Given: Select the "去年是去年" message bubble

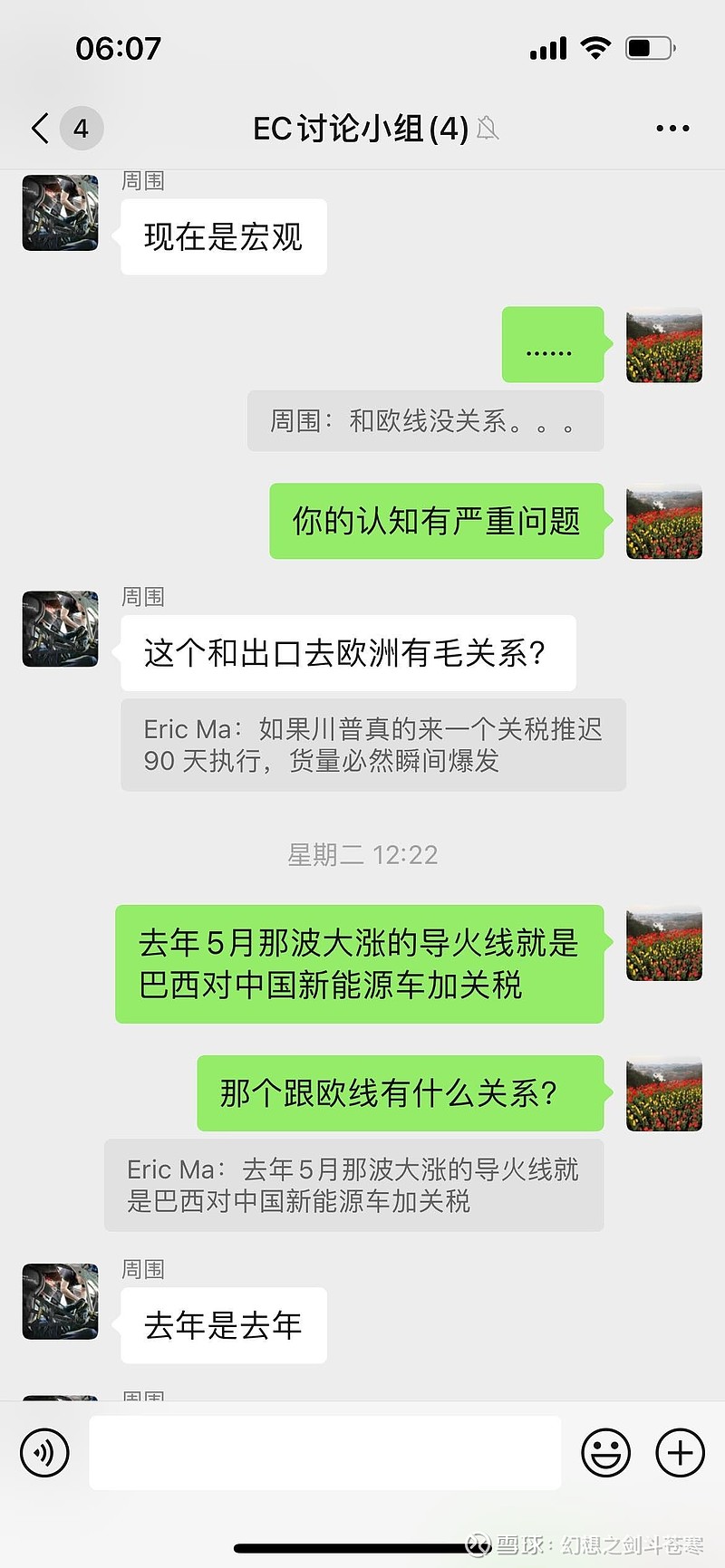Looking at the screenshot, I should tap(222, 1324).
